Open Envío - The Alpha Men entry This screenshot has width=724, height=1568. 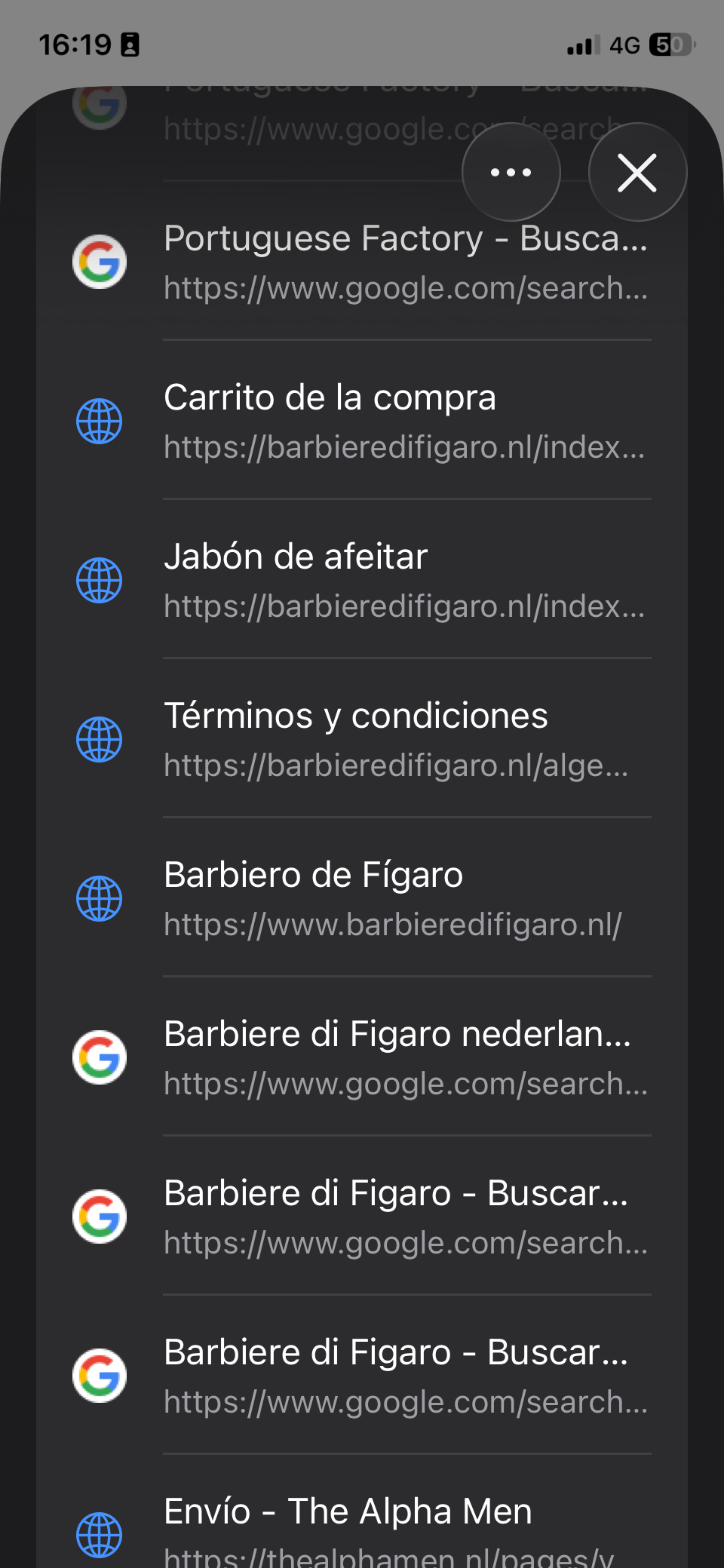click(362, 1512)
